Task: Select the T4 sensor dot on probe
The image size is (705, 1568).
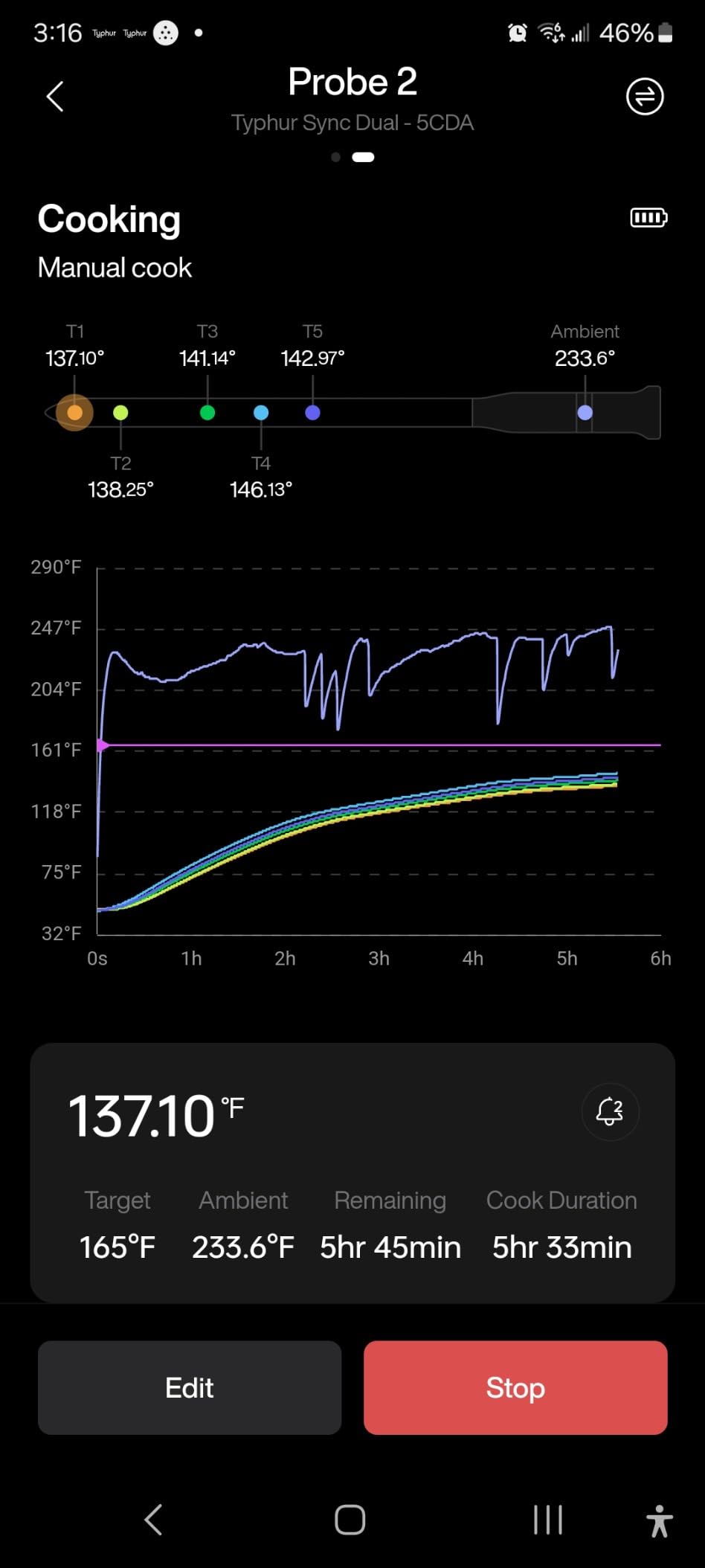Action: 261,413
